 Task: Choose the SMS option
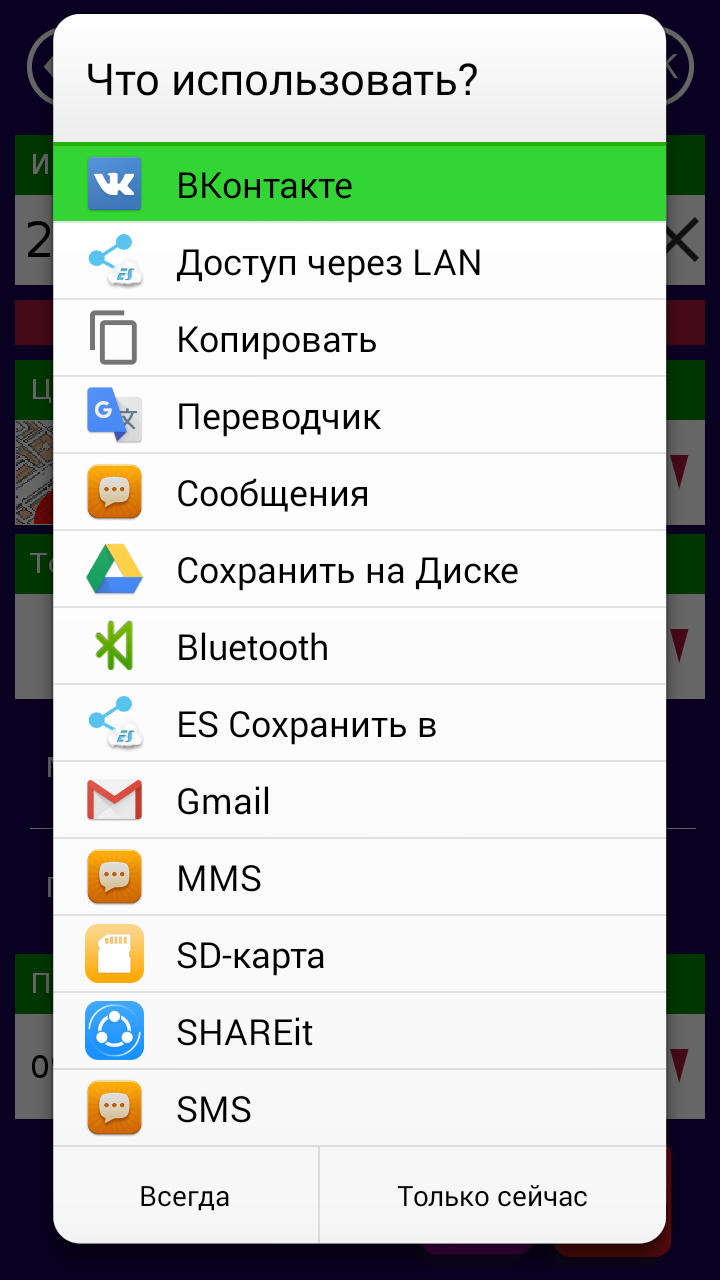point(359,1108)
